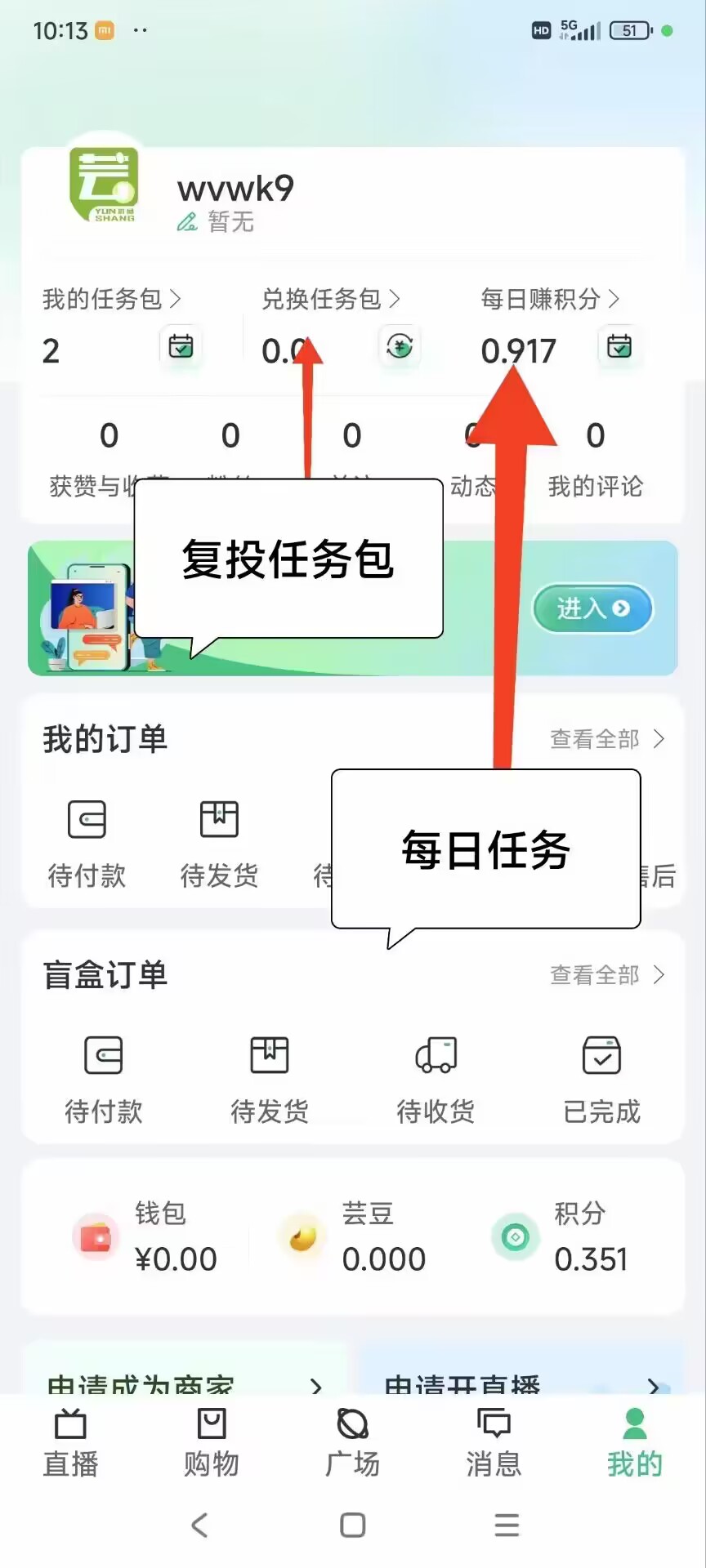
Task: Open the wvwk9 profile avatar
Action: 104,185
